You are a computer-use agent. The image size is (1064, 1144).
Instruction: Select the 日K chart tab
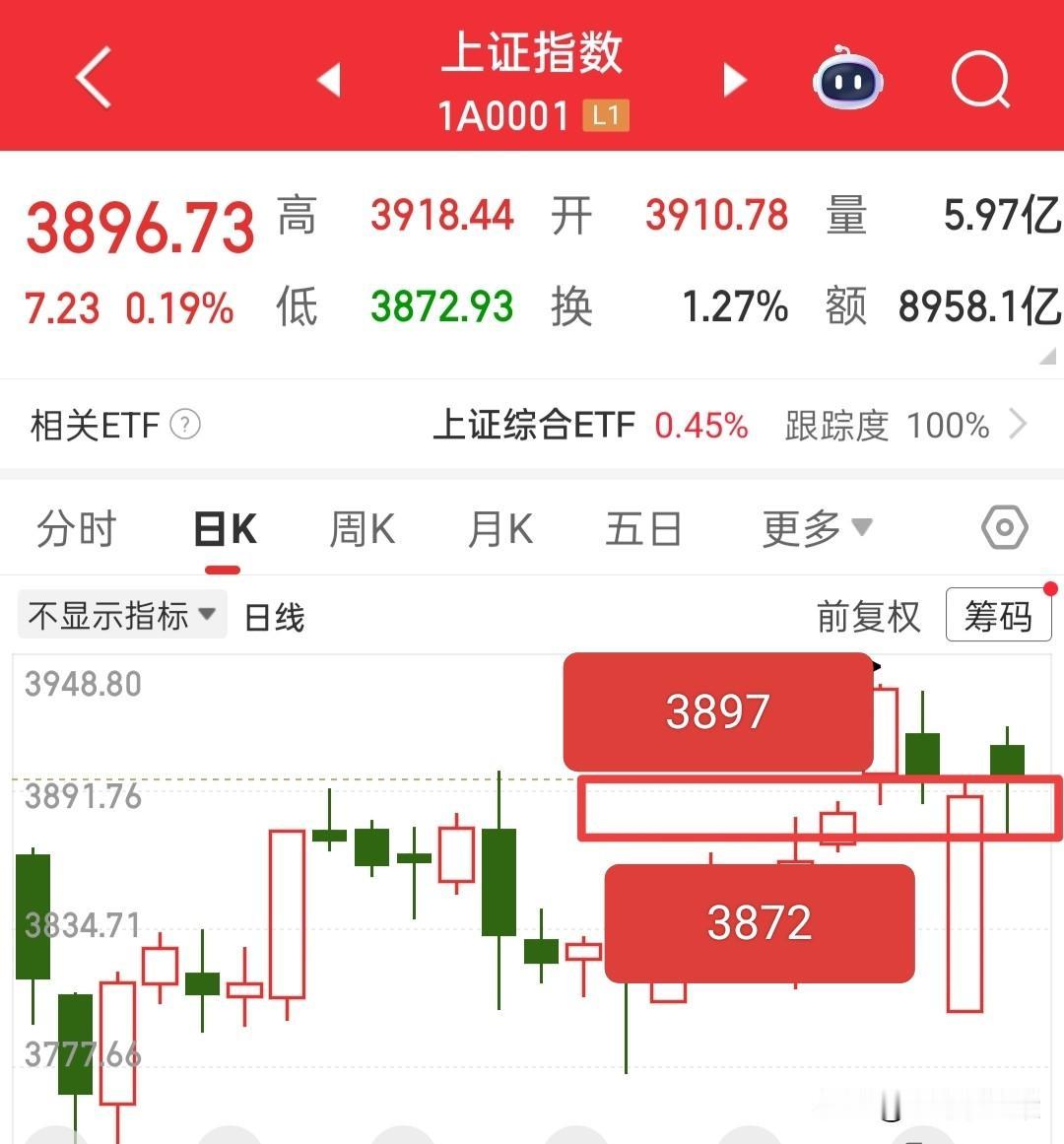[225, 529]
